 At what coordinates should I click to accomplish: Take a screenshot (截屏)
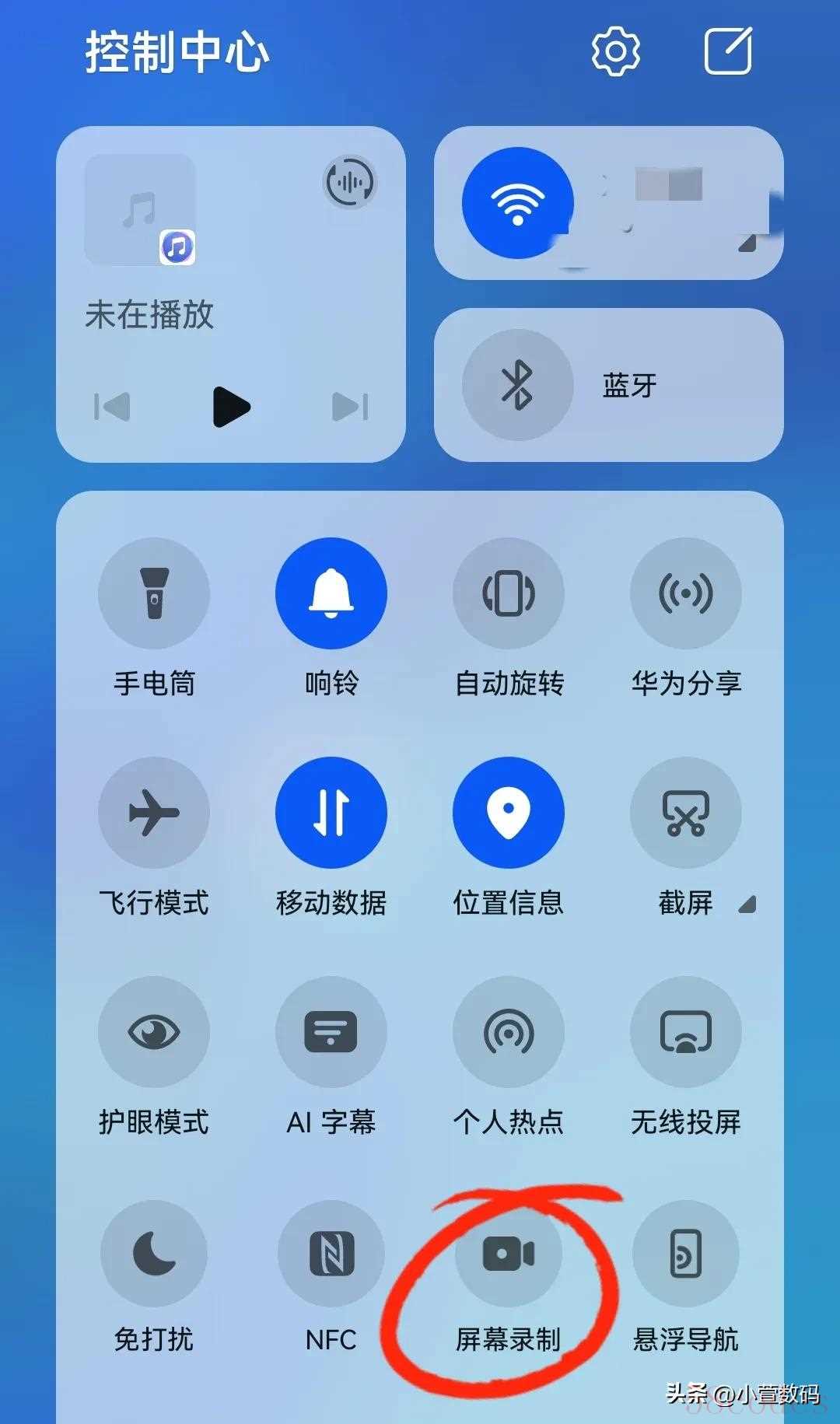[x=686, y=813]
